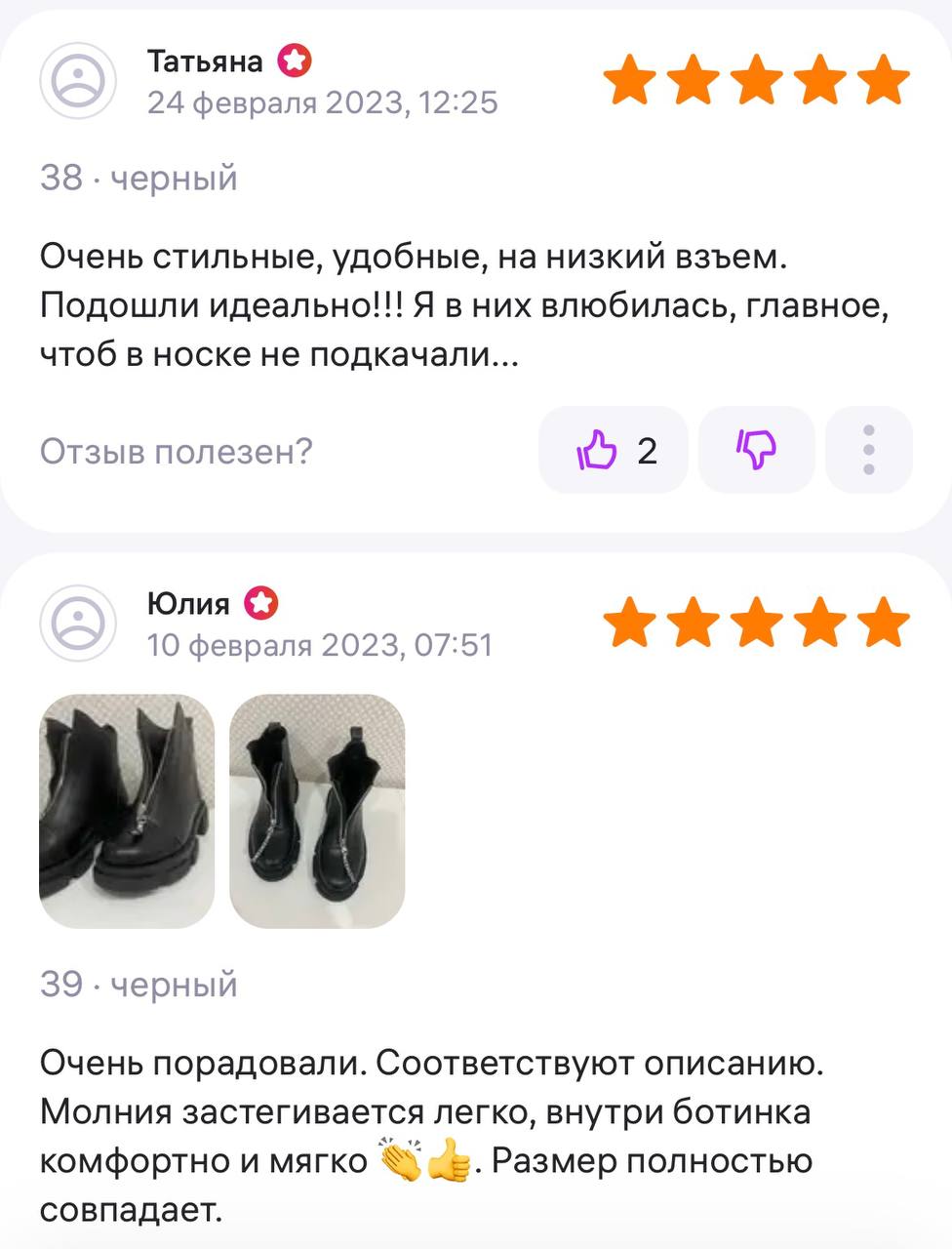The width and height of the screenshot is (952, 1249).
Task: Open Юлия's first boot photo
Action: [x=127, y=811]
